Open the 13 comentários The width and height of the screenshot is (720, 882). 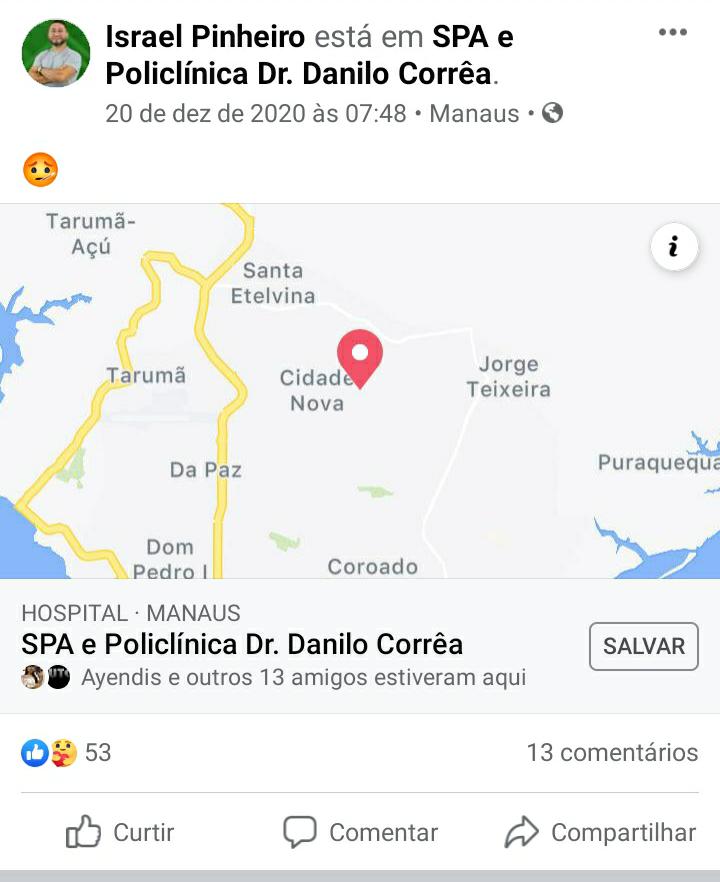612,752
